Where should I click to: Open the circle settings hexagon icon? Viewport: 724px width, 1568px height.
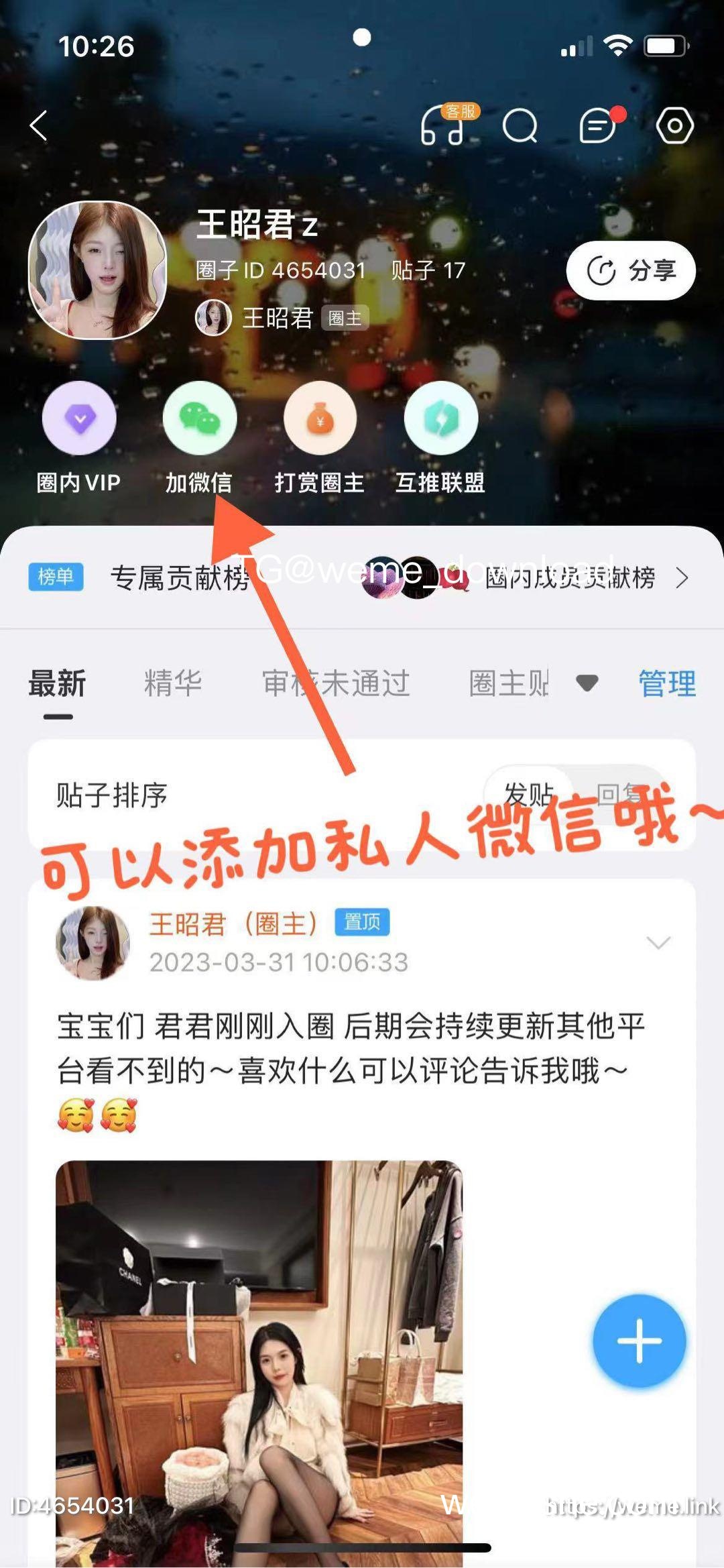674,126
